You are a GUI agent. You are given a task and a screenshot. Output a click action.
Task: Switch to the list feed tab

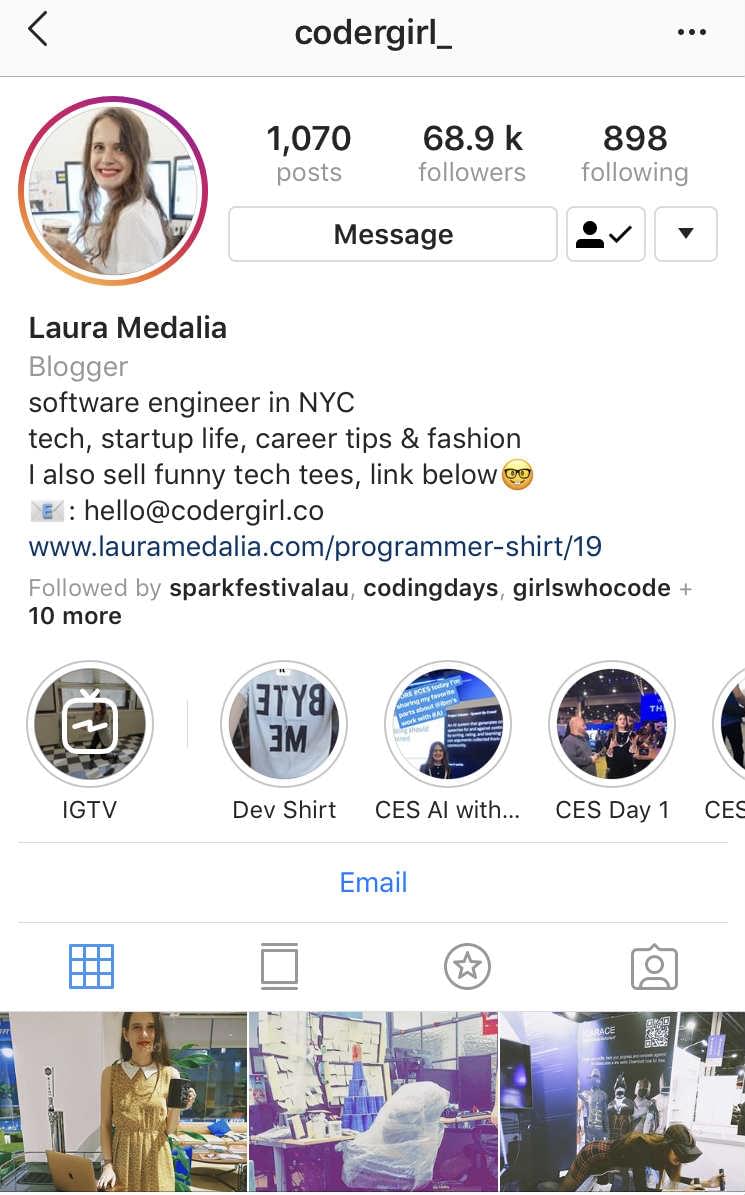pyautogui.click(x=280, y=966)
